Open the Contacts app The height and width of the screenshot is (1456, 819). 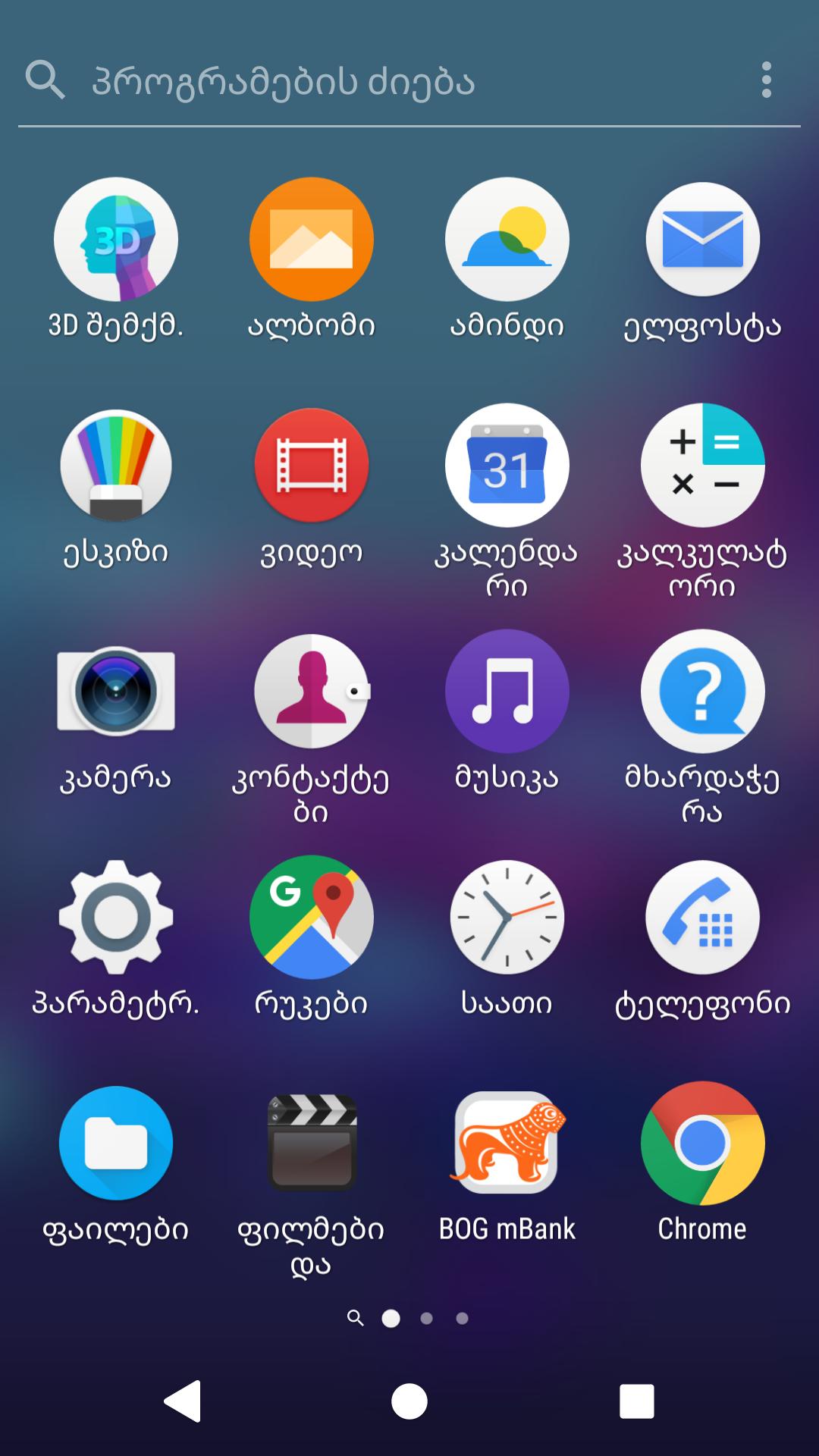(x=311, y=690)
